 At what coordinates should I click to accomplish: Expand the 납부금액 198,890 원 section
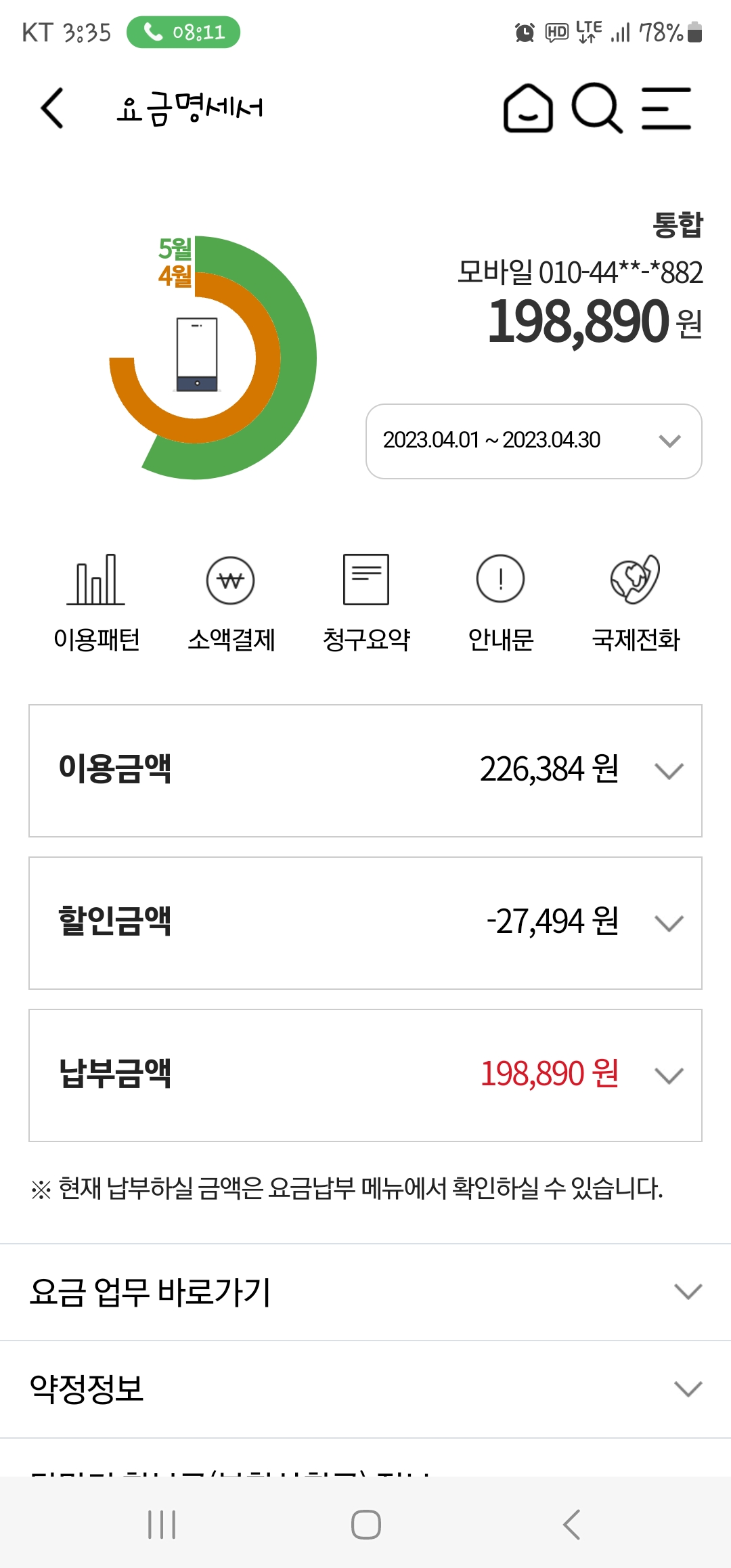tap(365, 1075)
